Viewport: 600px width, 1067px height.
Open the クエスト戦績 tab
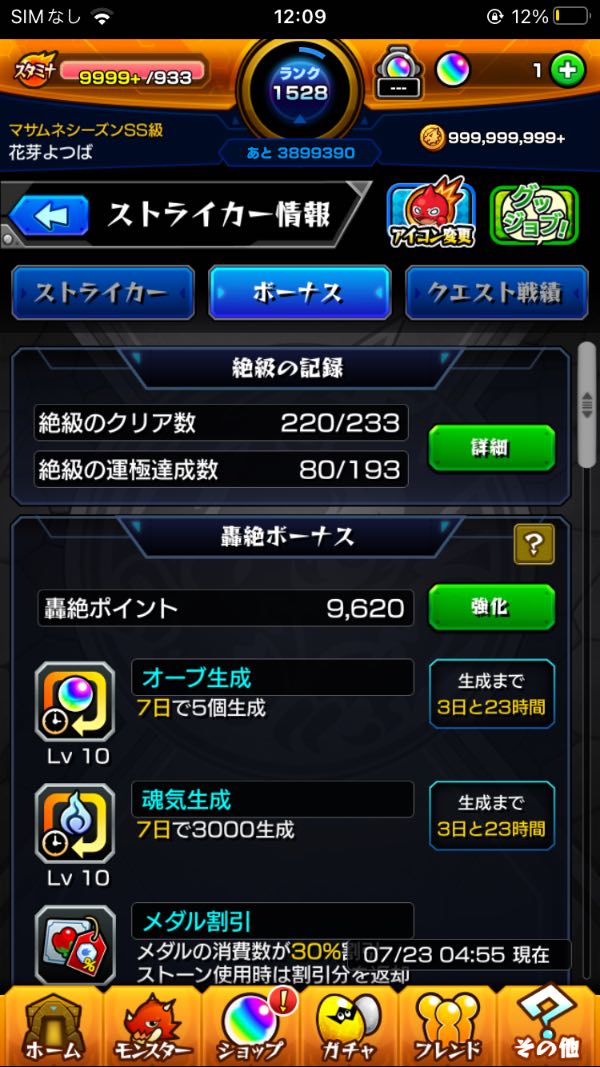[494, 293]
